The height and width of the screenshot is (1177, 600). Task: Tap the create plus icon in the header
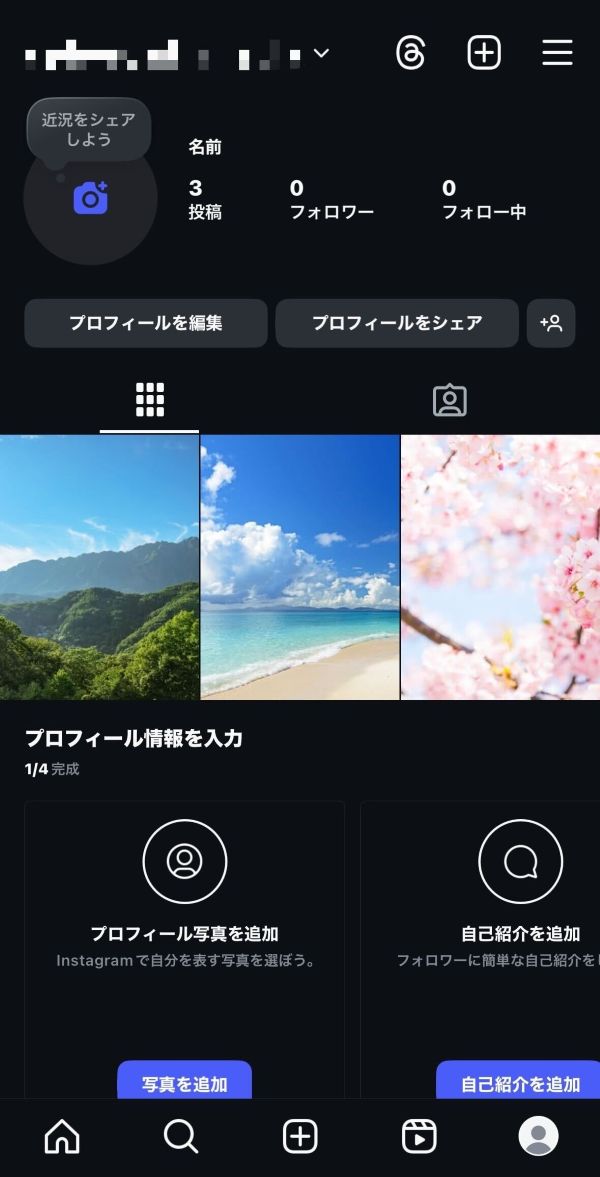point(484,53)
